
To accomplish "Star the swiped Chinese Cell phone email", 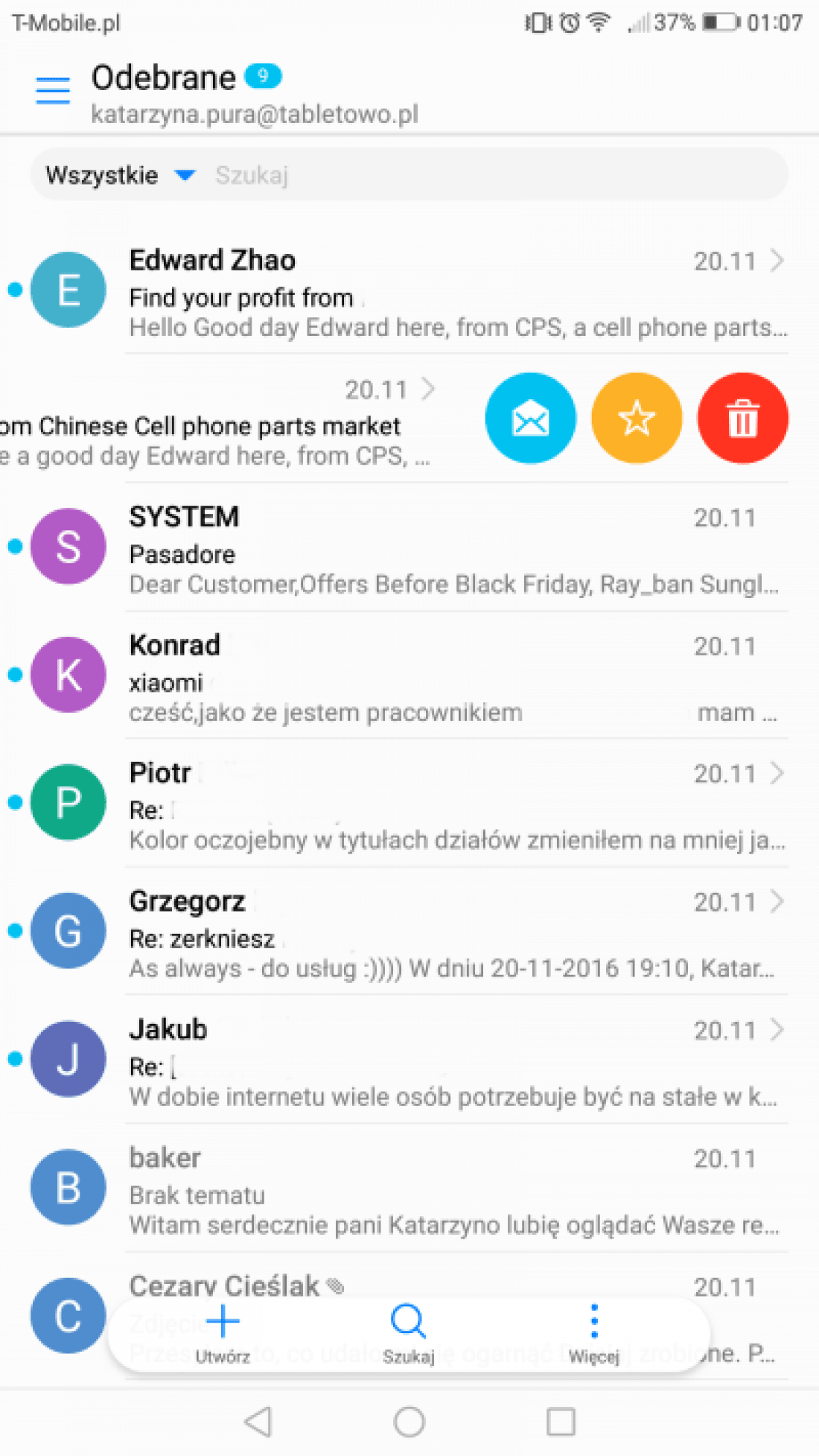I will point(637,418).
